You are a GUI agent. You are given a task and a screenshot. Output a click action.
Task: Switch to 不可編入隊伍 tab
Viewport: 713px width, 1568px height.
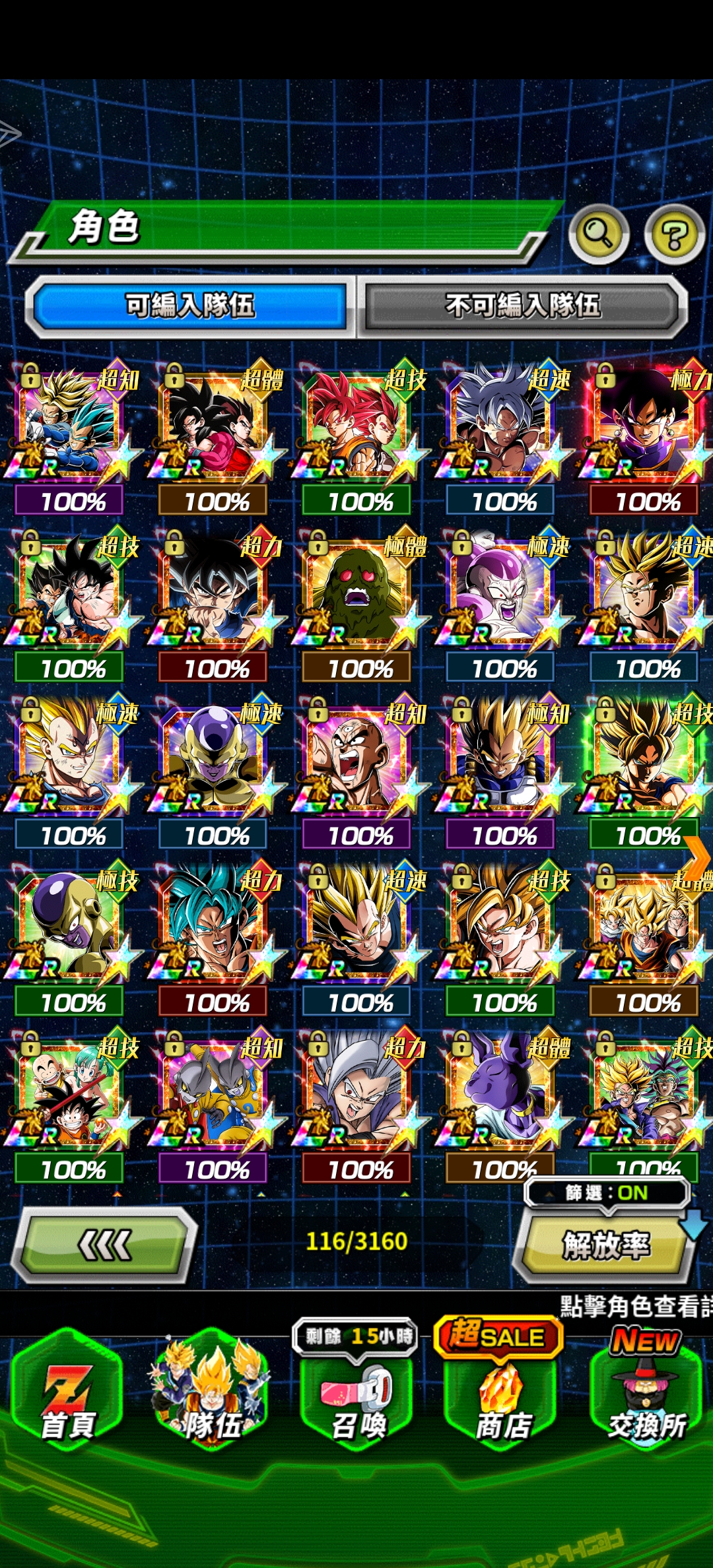click(x=522, y=306)
